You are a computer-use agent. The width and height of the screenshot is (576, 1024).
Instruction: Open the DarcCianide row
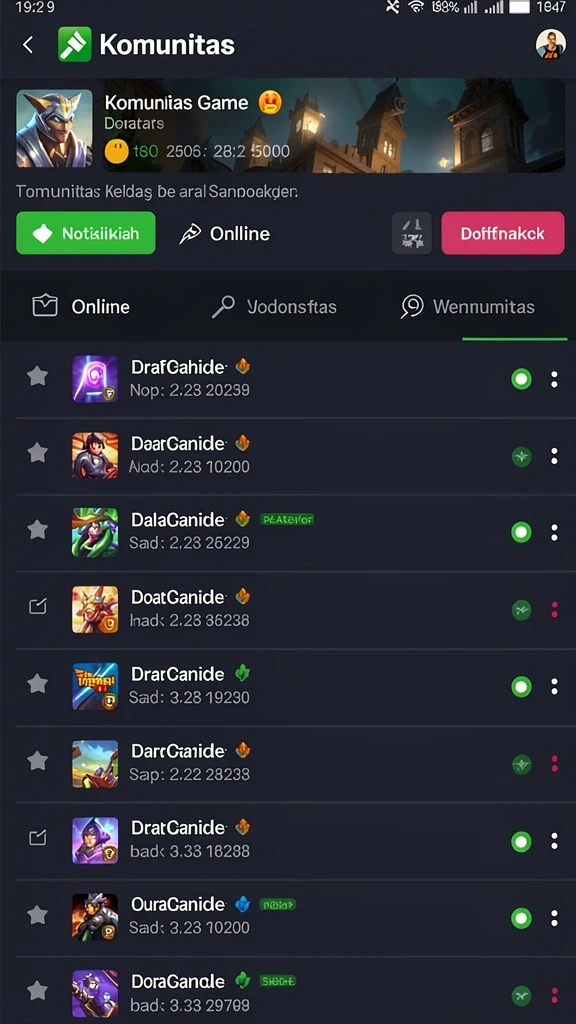point(288,763)
